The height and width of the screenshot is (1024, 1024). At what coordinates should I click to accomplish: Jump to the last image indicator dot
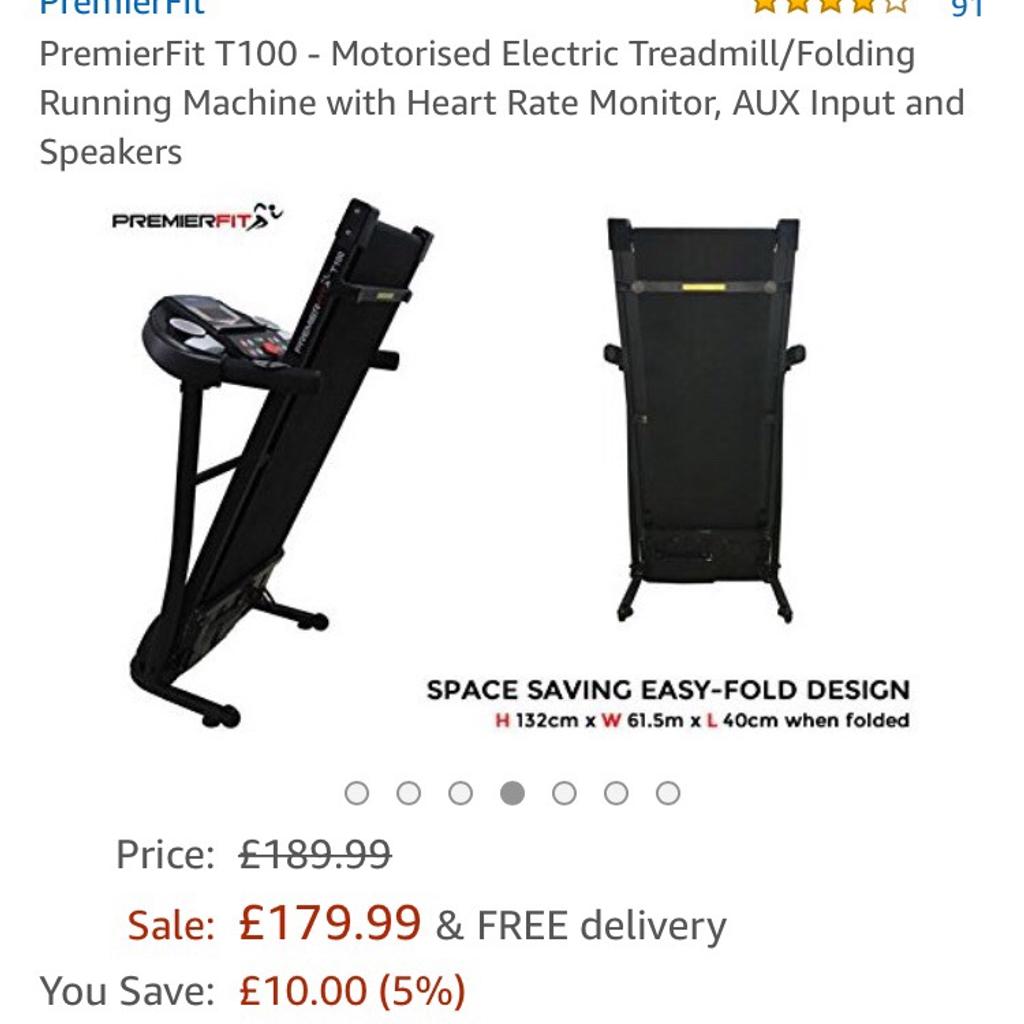(668, 793)
